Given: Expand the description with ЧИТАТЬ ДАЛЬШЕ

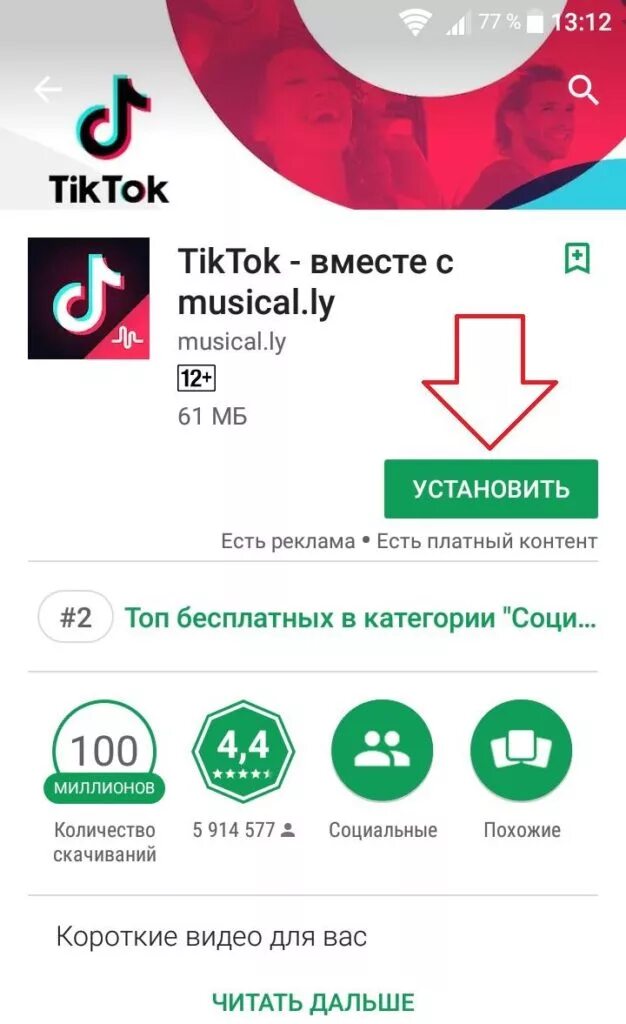Looking at the screenshot, I should (312, 1001).
